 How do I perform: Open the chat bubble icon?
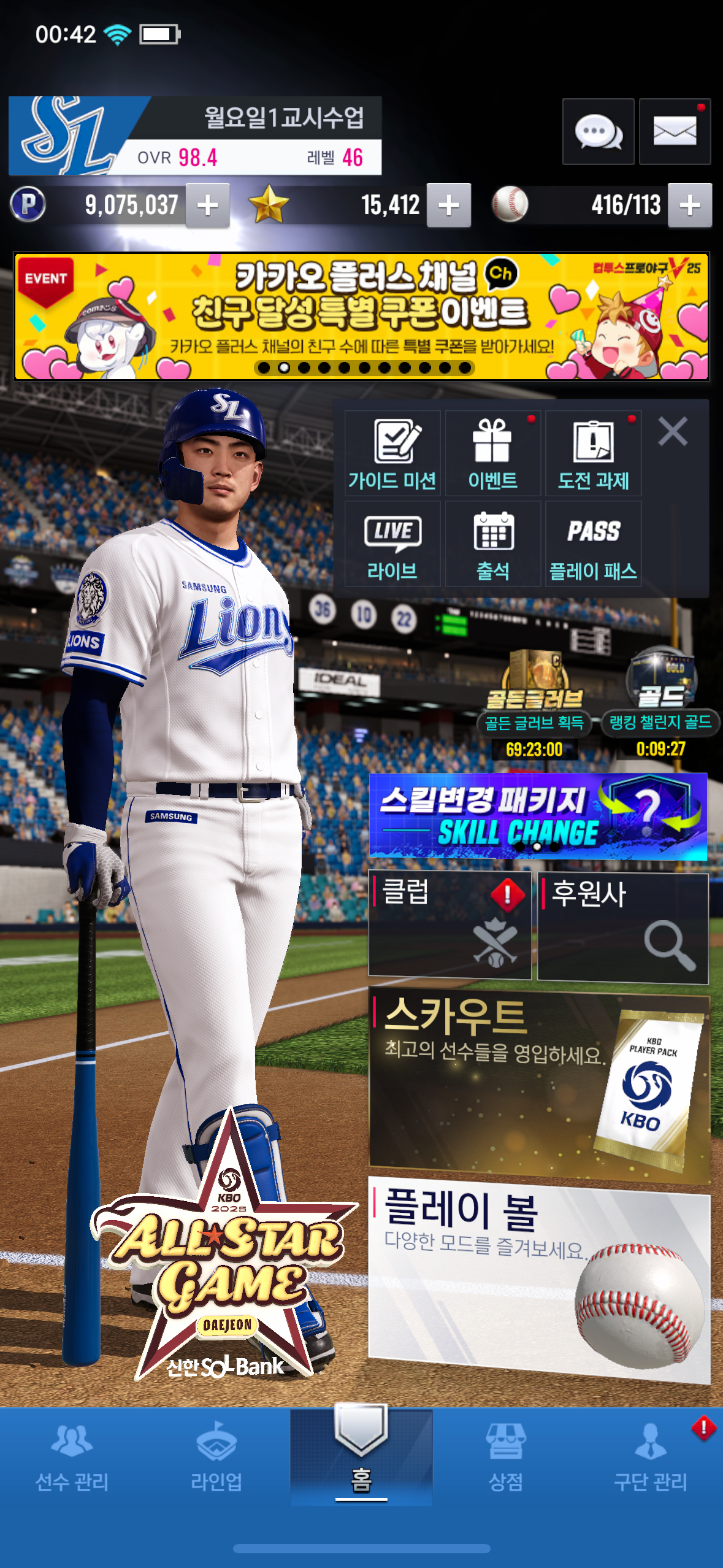pos(598,131)
